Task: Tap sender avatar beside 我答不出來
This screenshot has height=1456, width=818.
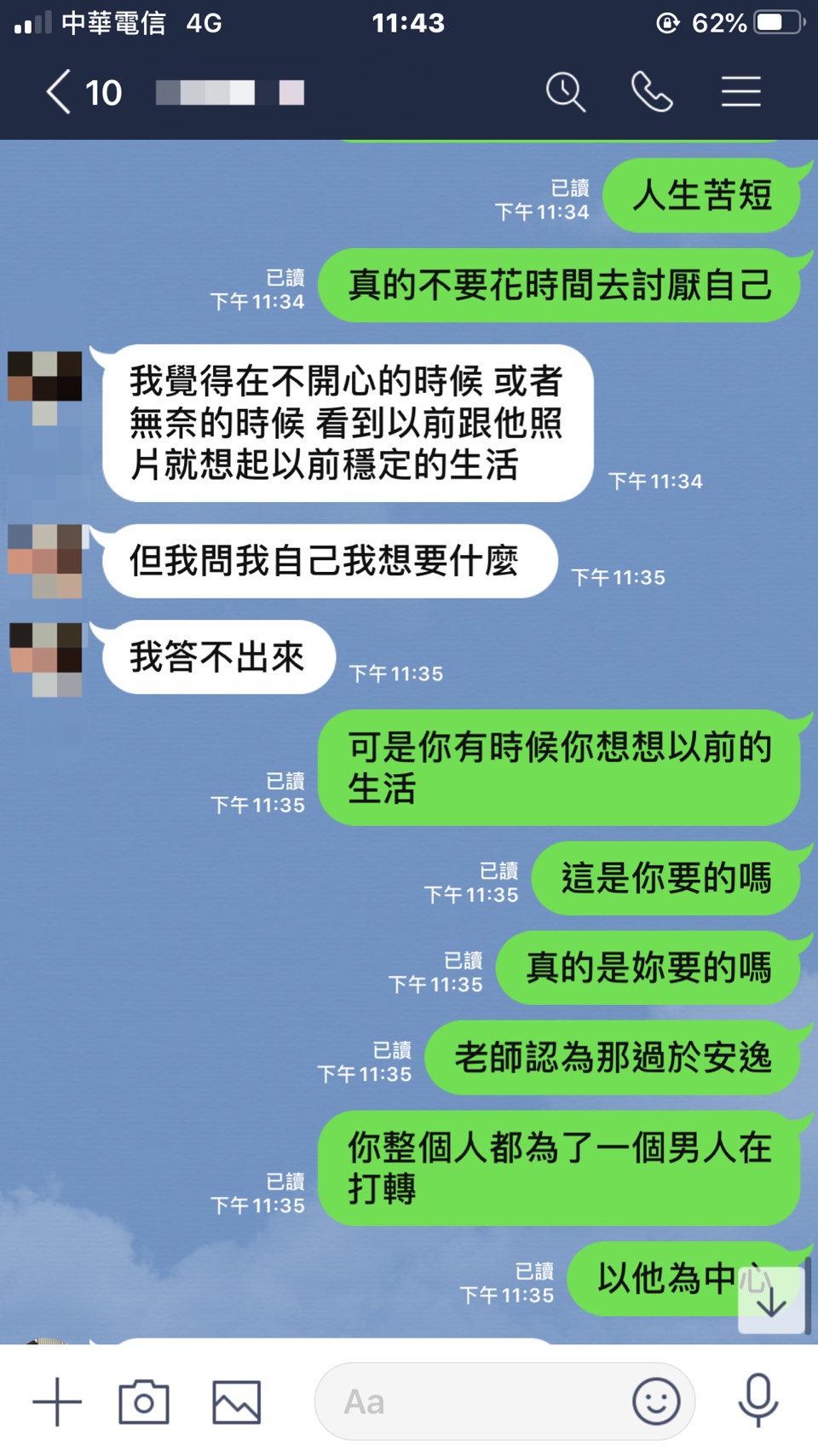Action: (x=46, y=658)
